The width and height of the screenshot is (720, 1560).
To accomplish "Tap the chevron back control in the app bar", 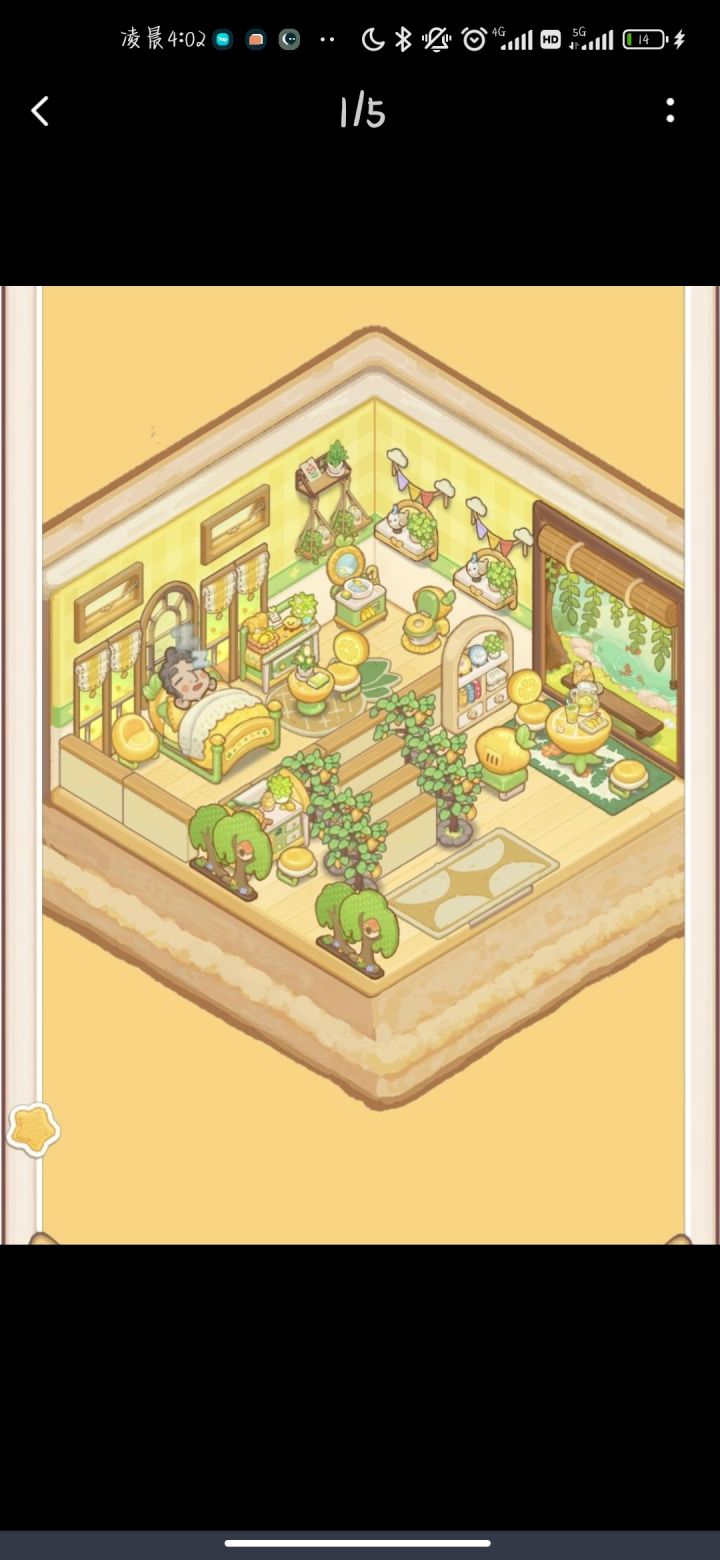I will 40,111.
